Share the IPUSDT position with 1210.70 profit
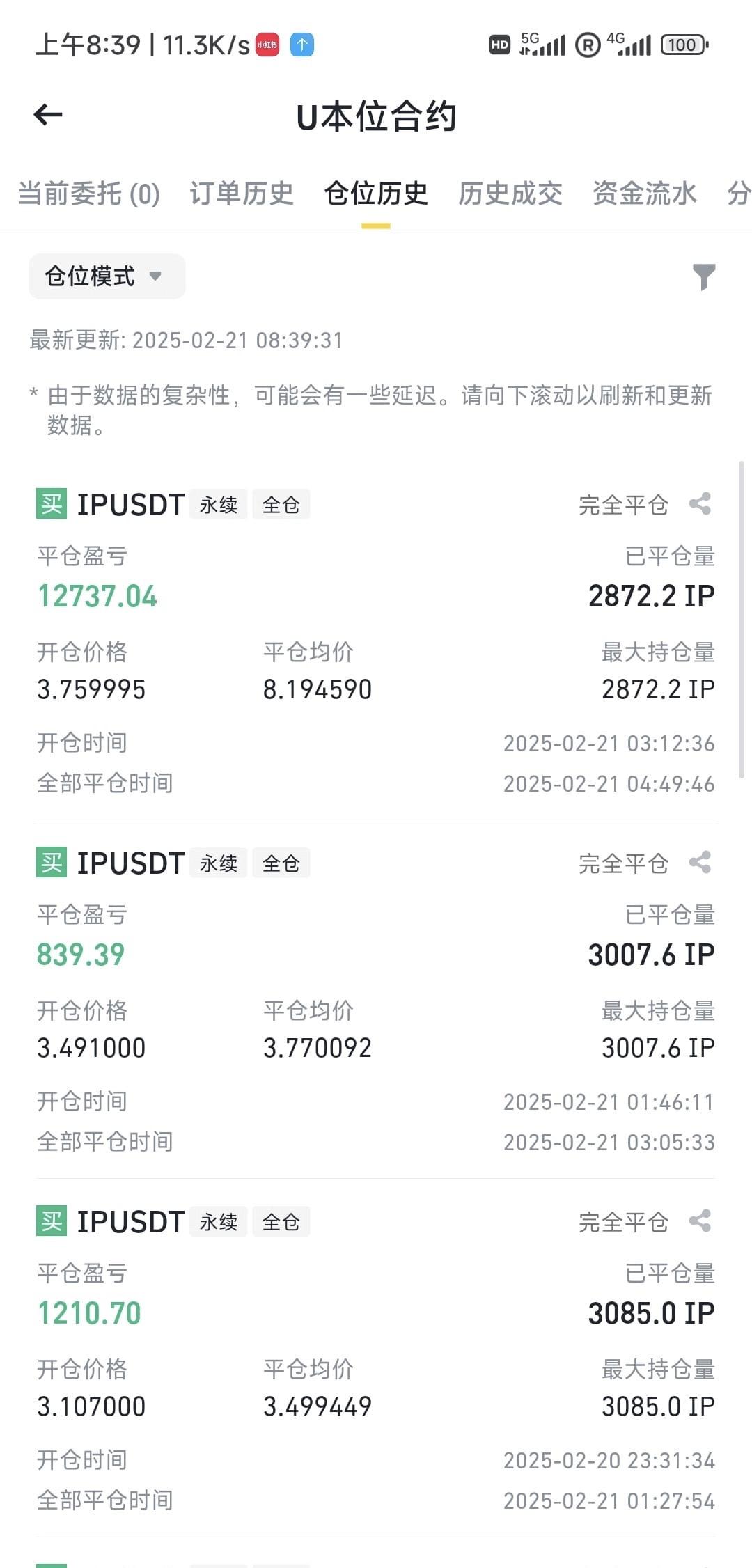 [700, 1221]
